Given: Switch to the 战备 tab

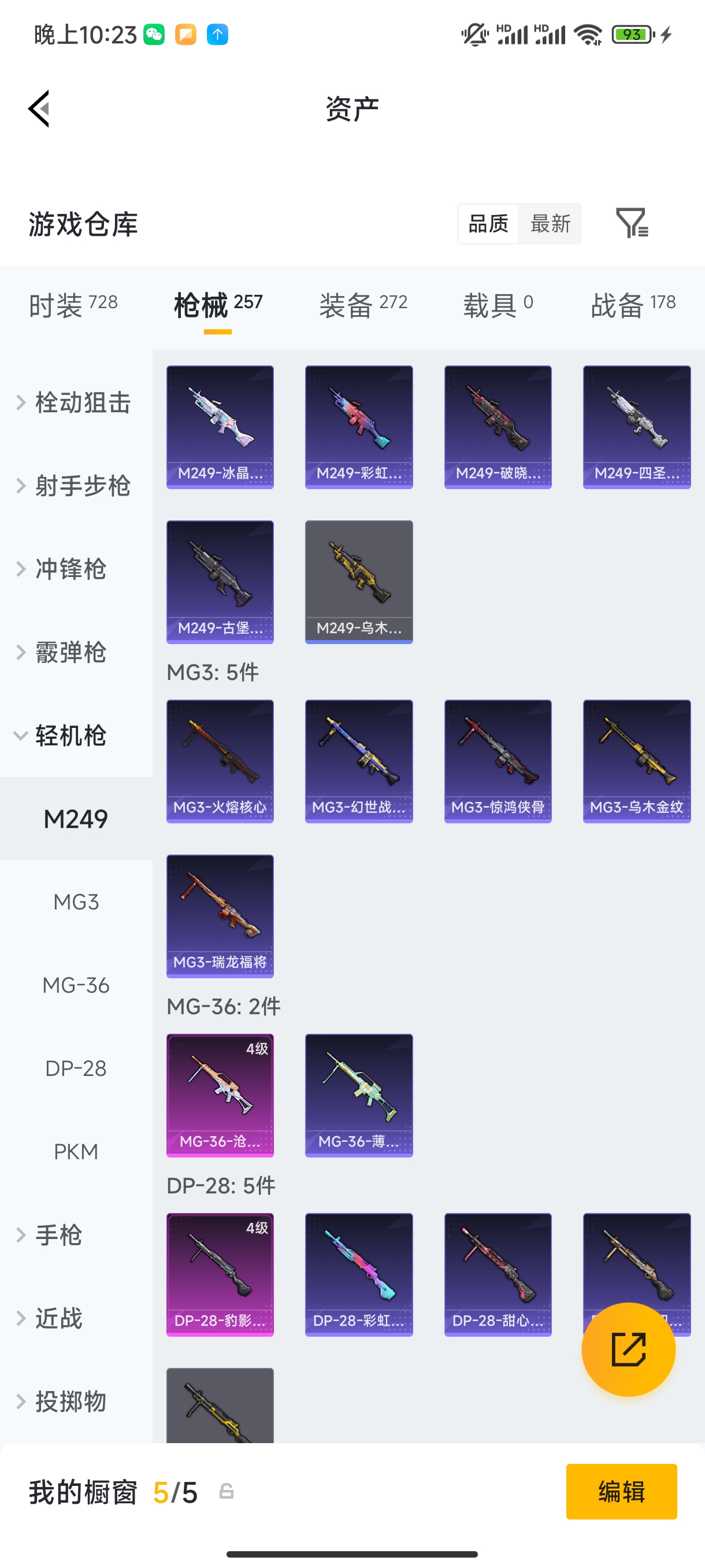Looking at the screenshot, I should pos(633,304).
